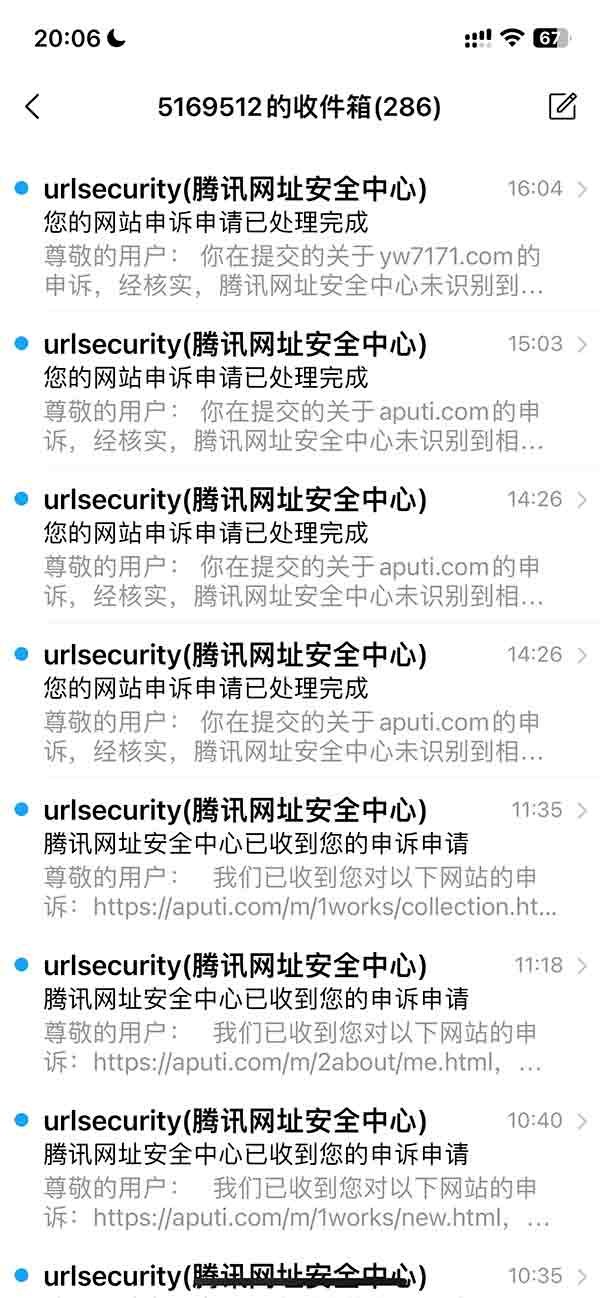Go back from the inbox
Screen dimensions: 600x1298
[x=33, y=106]
